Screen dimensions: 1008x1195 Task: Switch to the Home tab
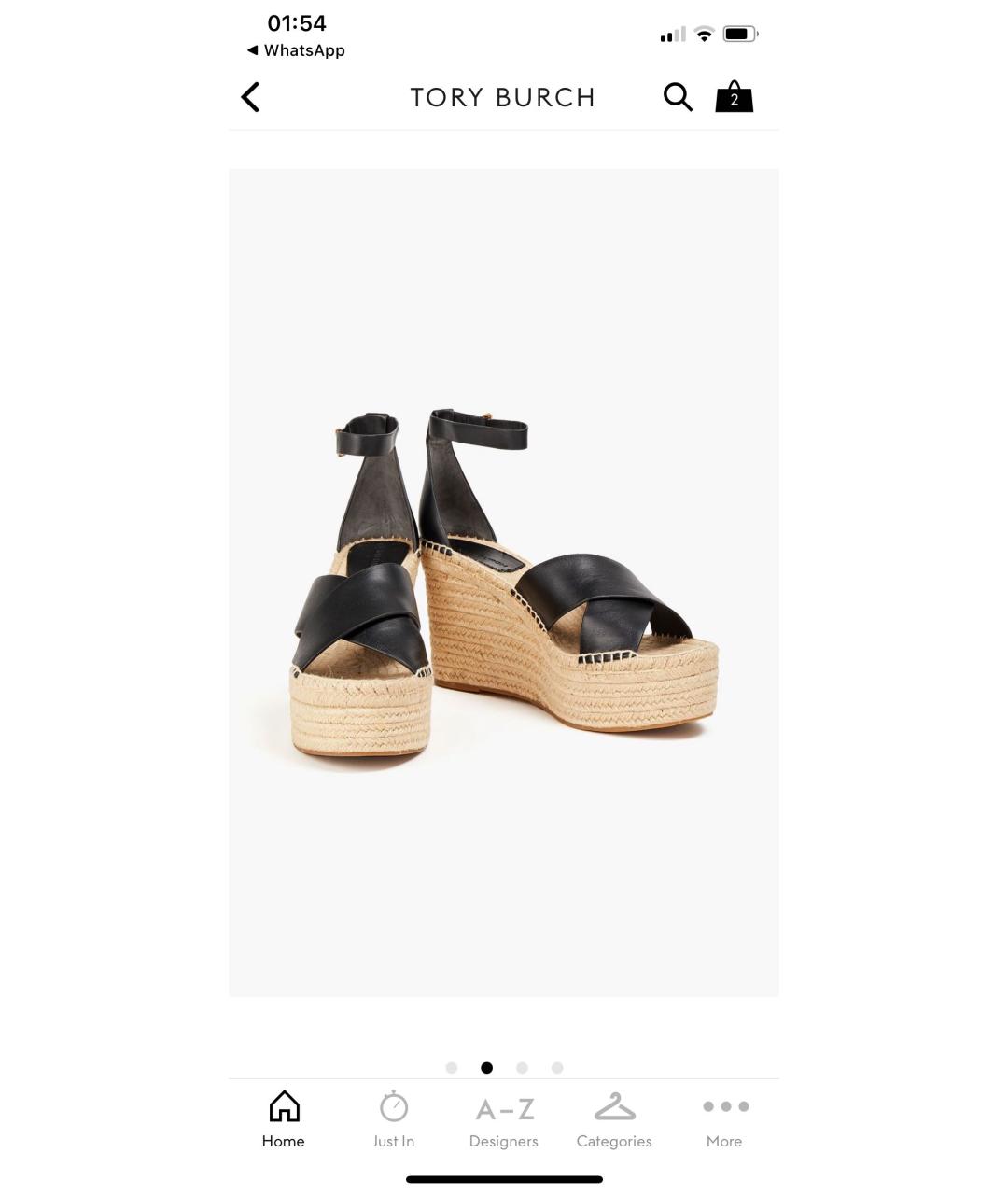284,1118
